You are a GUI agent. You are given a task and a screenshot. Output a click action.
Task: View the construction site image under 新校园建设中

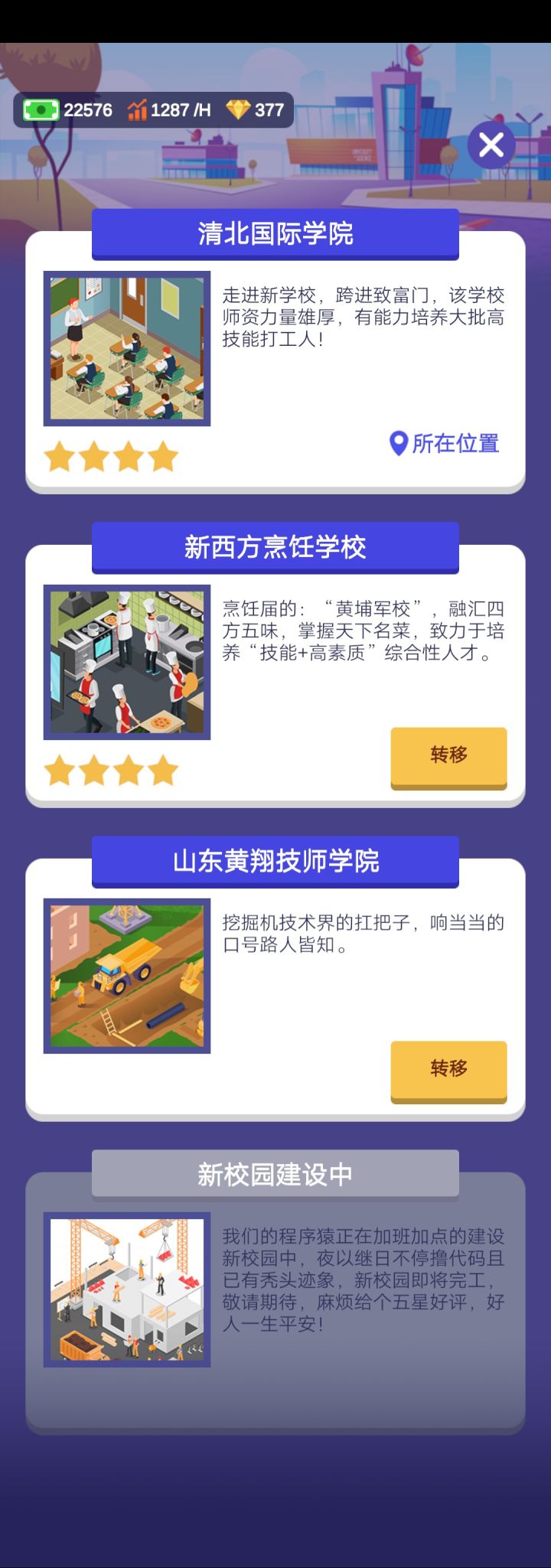pos(127,1292)
